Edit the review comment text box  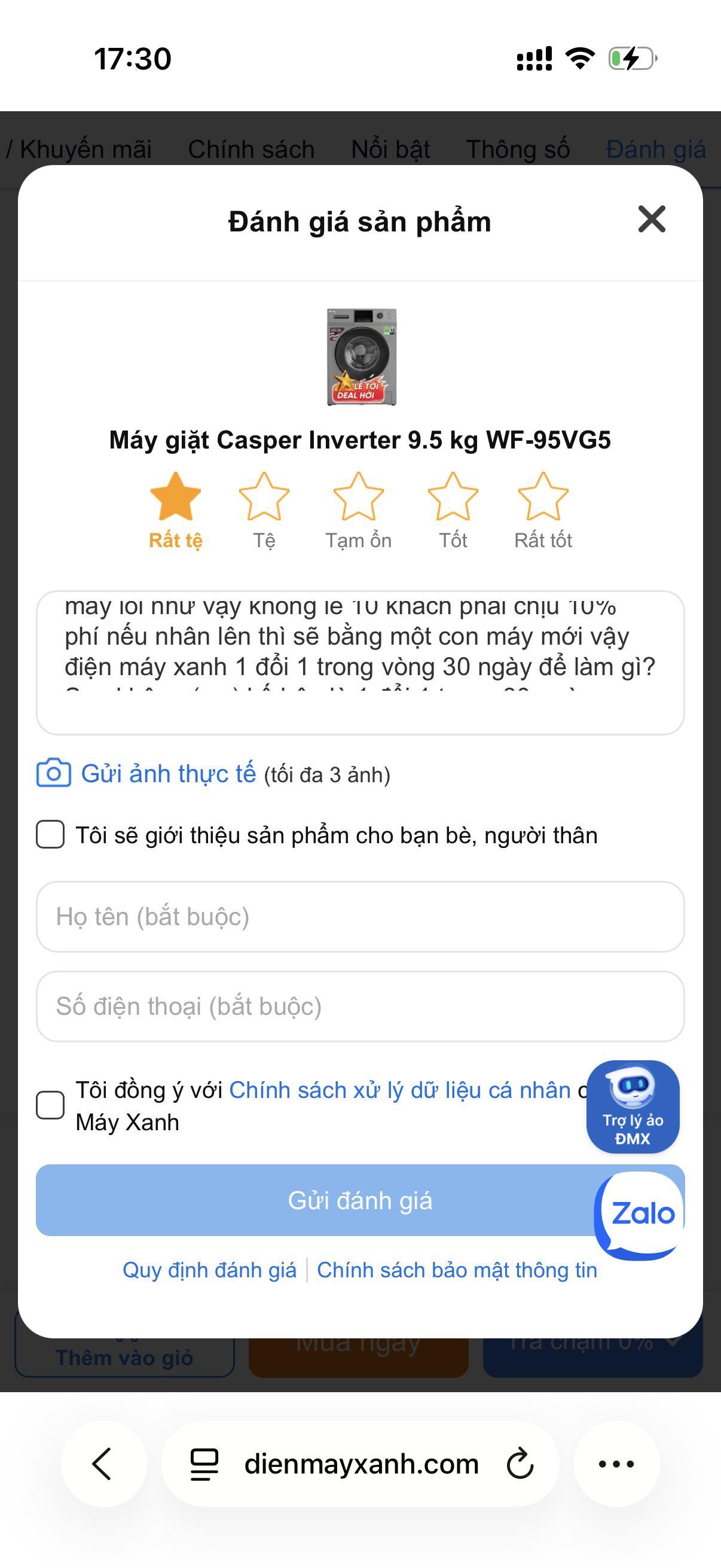coord(360,662)
